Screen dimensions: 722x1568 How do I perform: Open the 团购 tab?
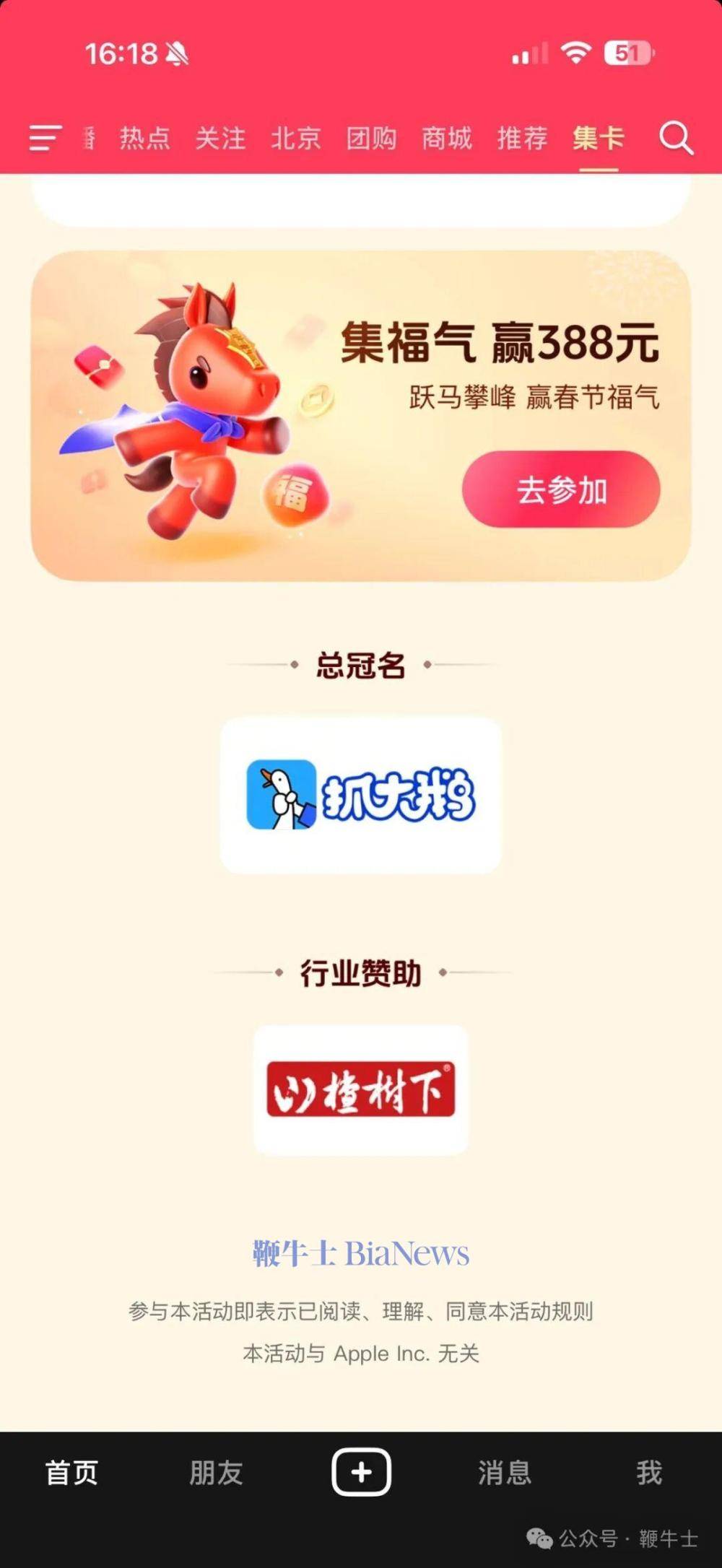372,137
